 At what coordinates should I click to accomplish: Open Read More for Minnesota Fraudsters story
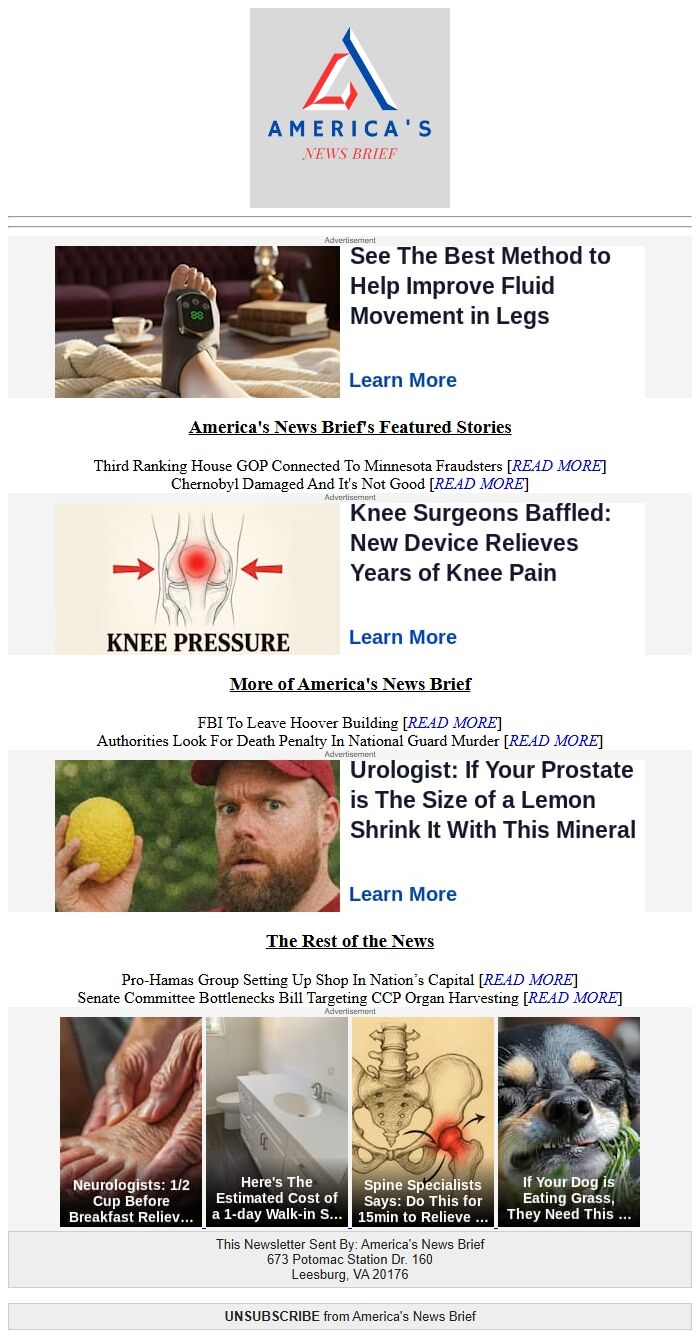point(556,466)
